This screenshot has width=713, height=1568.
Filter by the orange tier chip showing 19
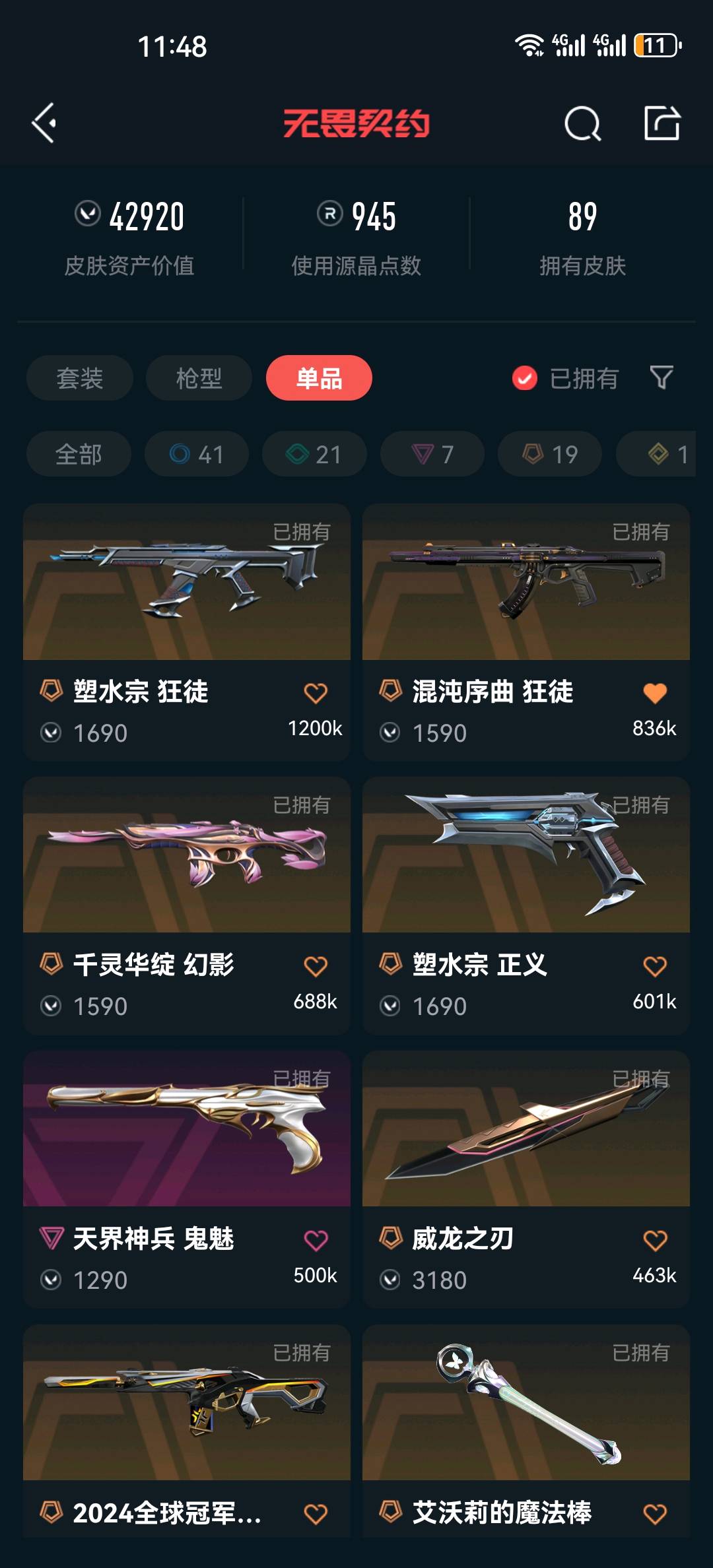coord(550,454)
